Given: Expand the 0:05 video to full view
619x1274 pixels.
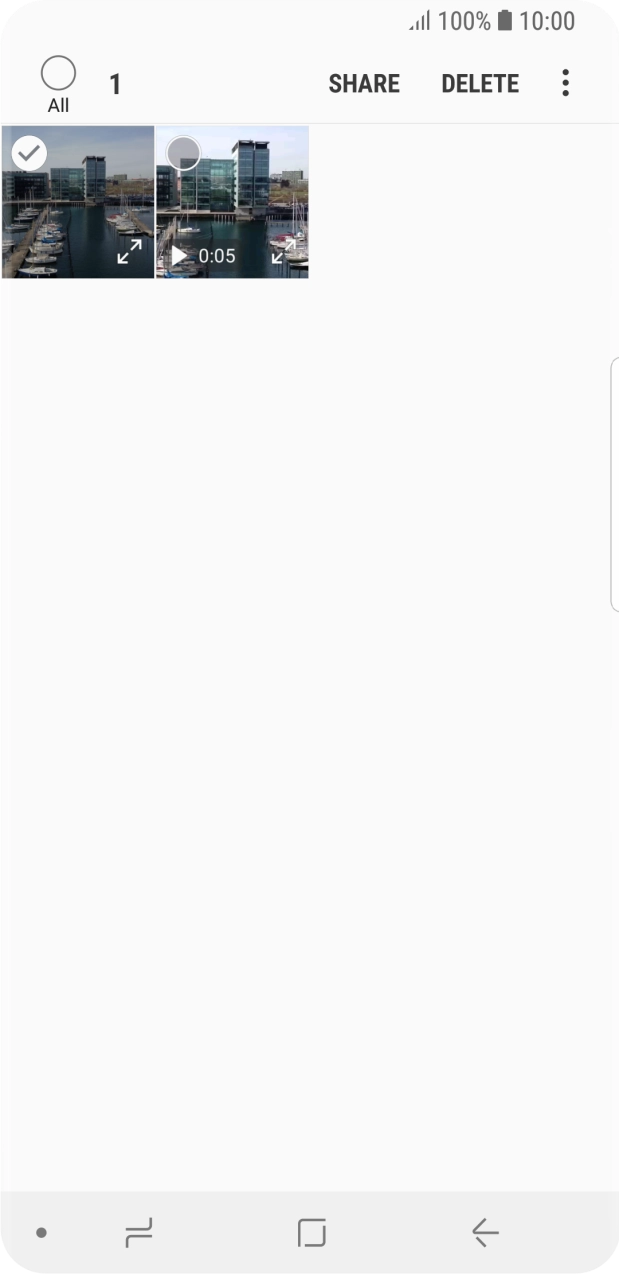Looking at the screenshot, I should point(283,252).
